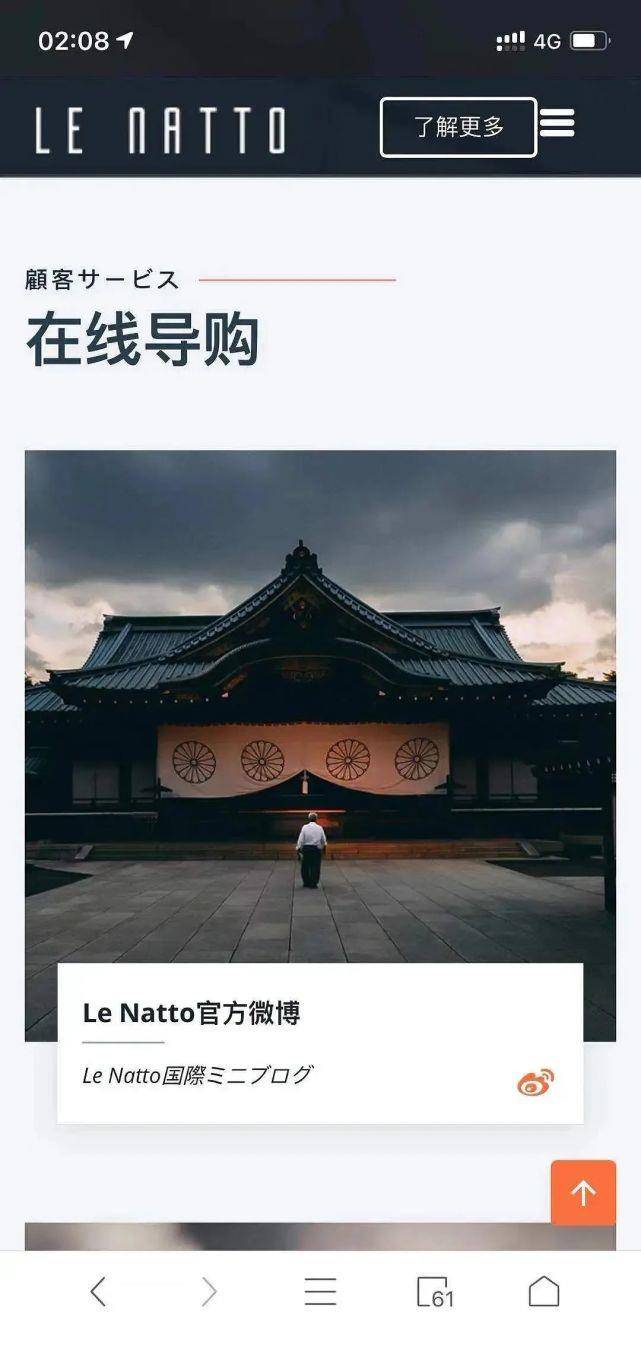
Task: Go to the browser home page
Action: pyautogui.click(x=543, y=1292)
